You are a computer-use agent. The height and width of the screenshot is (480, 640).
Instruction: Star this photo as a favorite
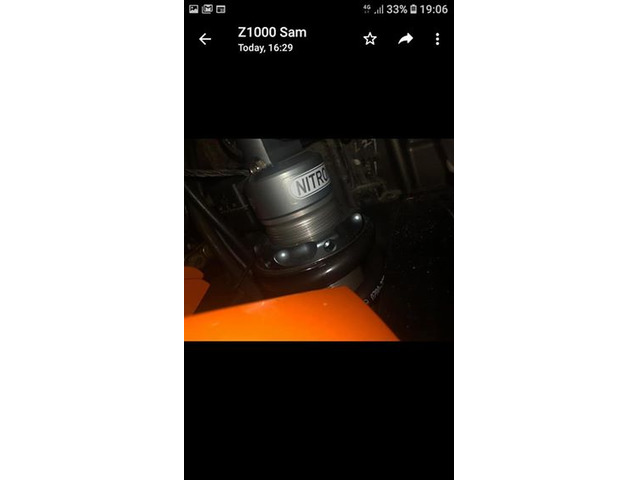pos(370,39)
